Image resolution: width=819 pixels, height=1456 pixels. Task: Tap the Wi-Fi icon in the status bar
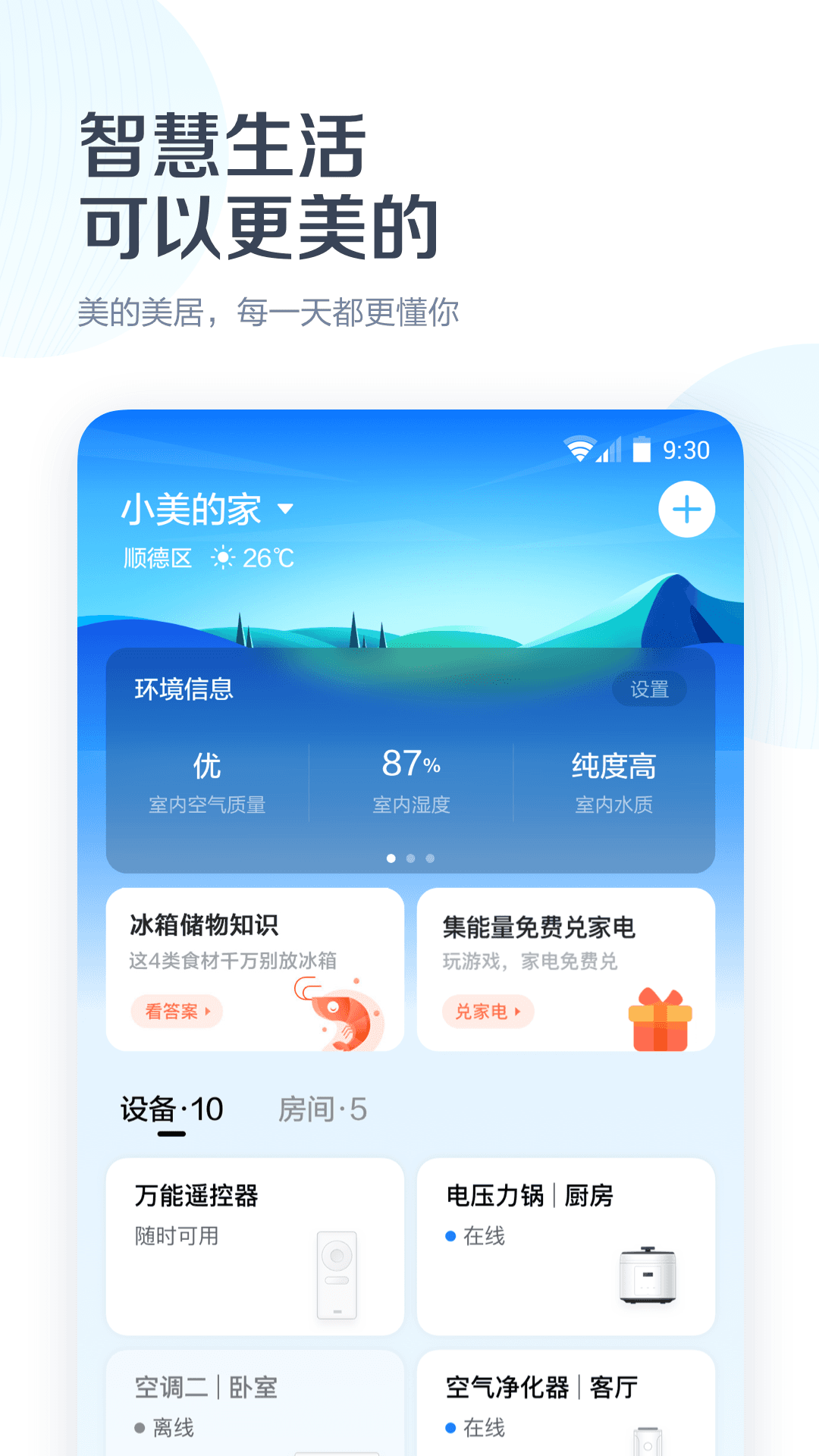(579, 449)
